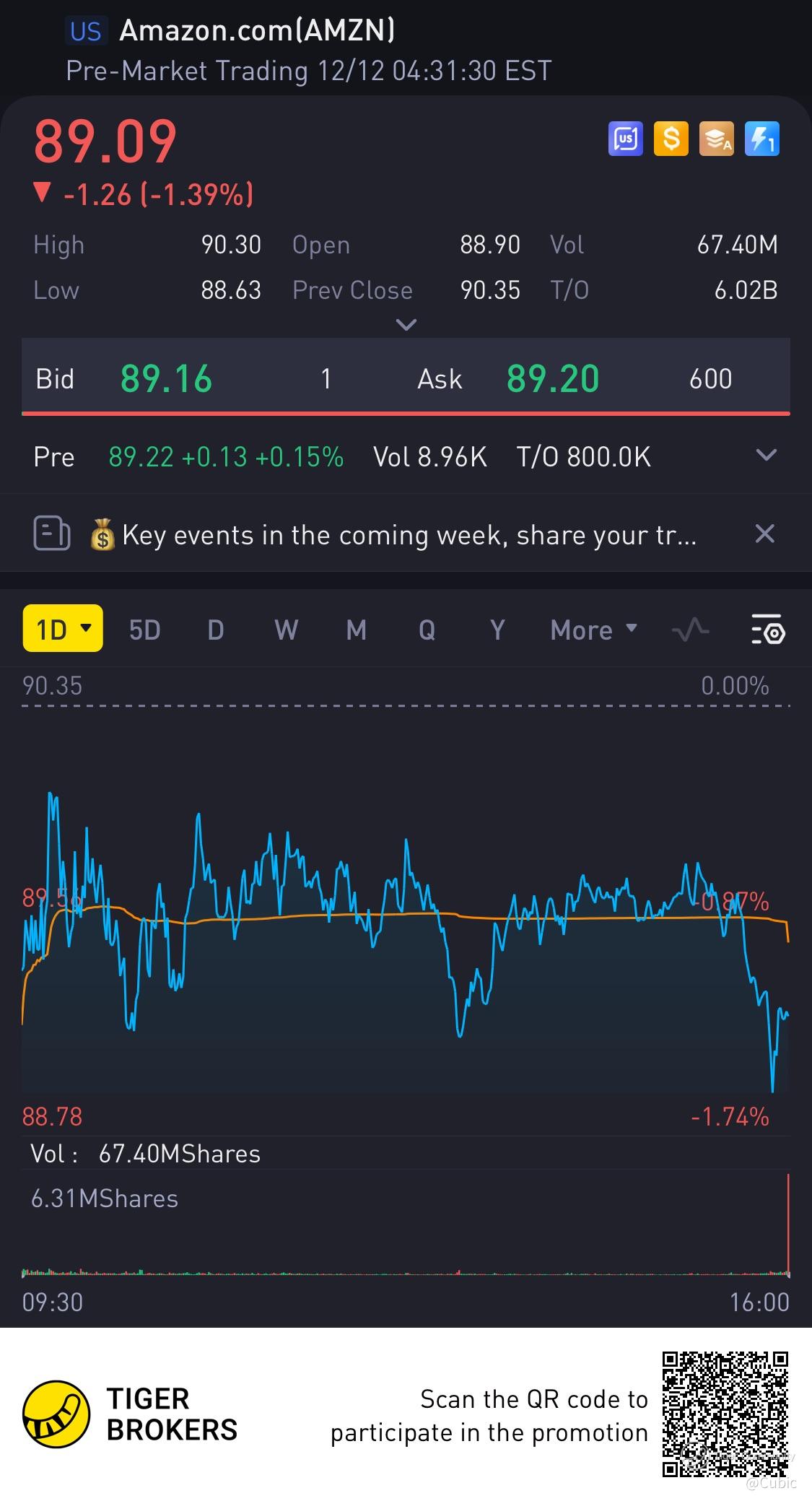Switch to the Q quarterly chart
Image resolution: width=812 pixels, height=1501 pixels.
[x=427, y=630]
